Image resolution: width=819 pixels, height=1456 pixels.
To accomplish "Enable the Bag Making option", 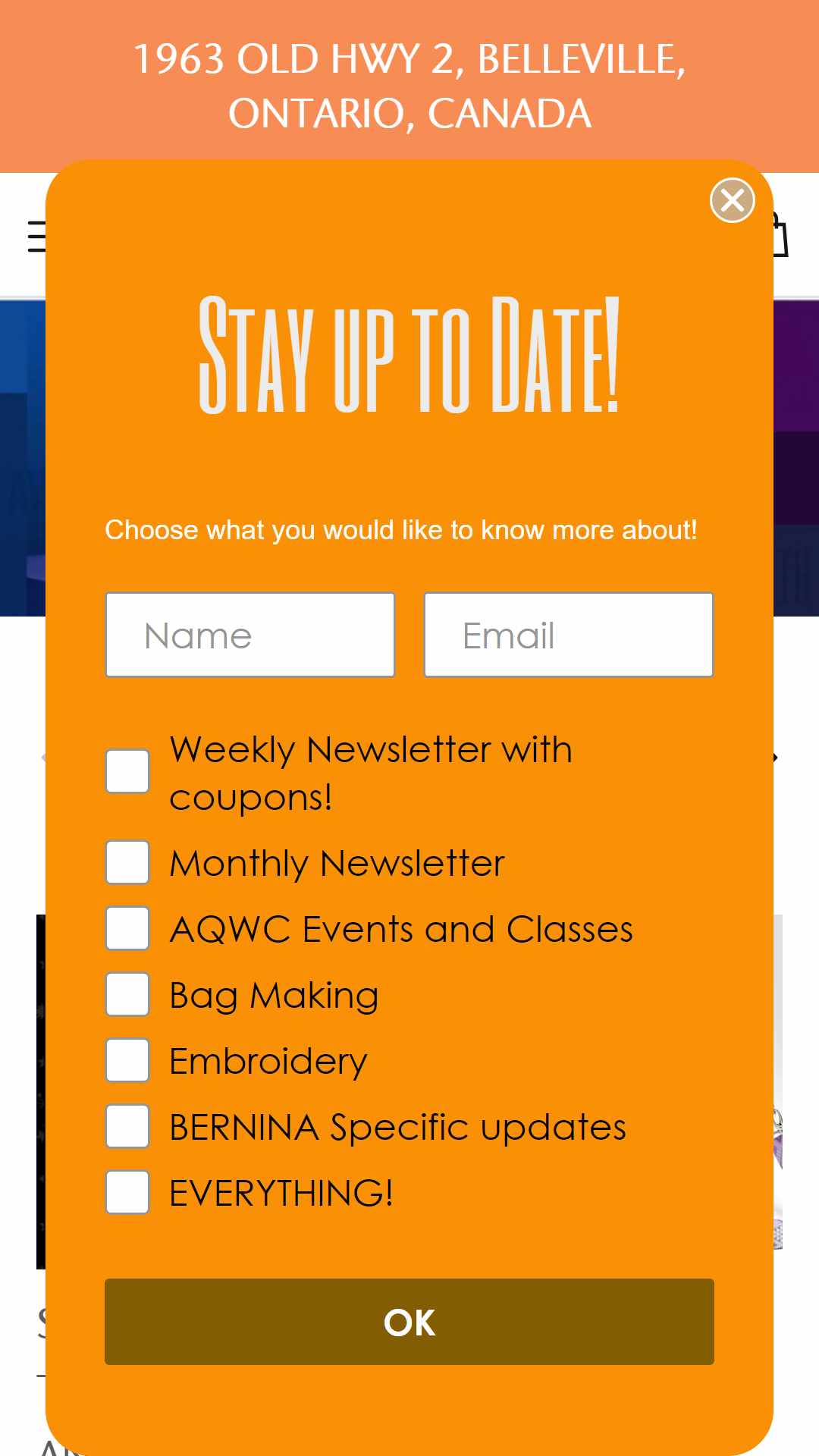I will 127,994.
